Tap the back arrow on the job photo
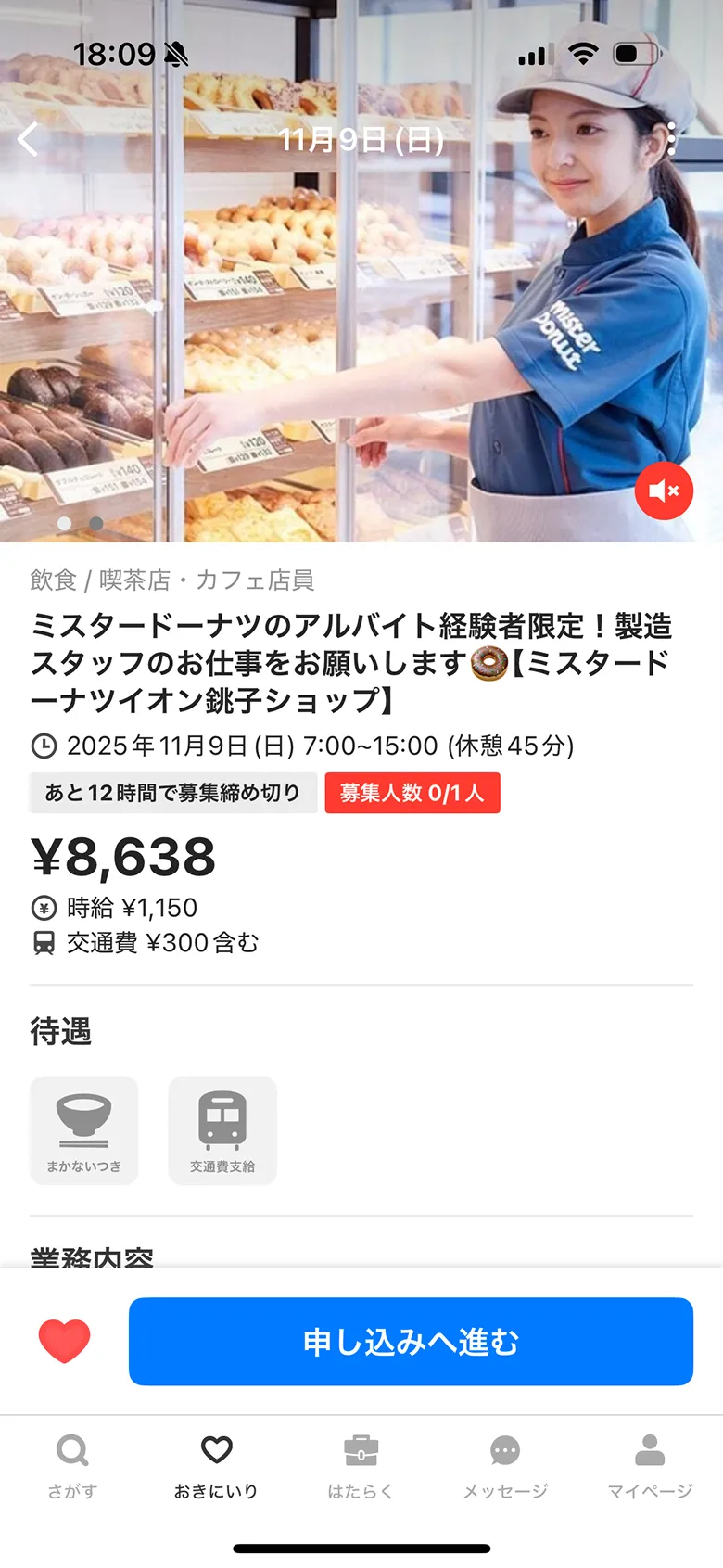The height and width of the screenshot is (1568, 723). click(x=27, y=137)
